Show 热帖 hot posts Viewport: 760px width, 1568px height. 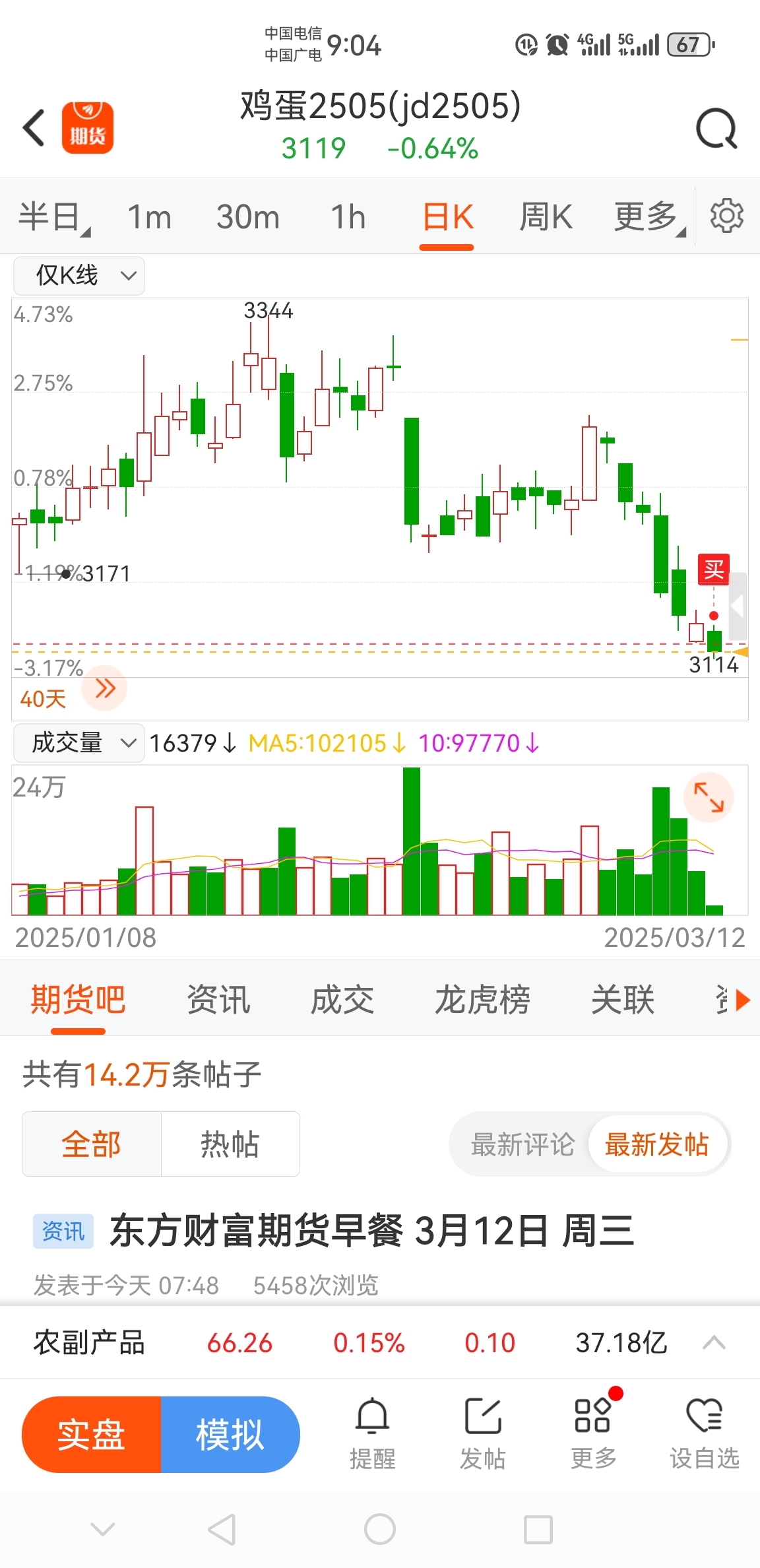click(x=230, y=1144)
